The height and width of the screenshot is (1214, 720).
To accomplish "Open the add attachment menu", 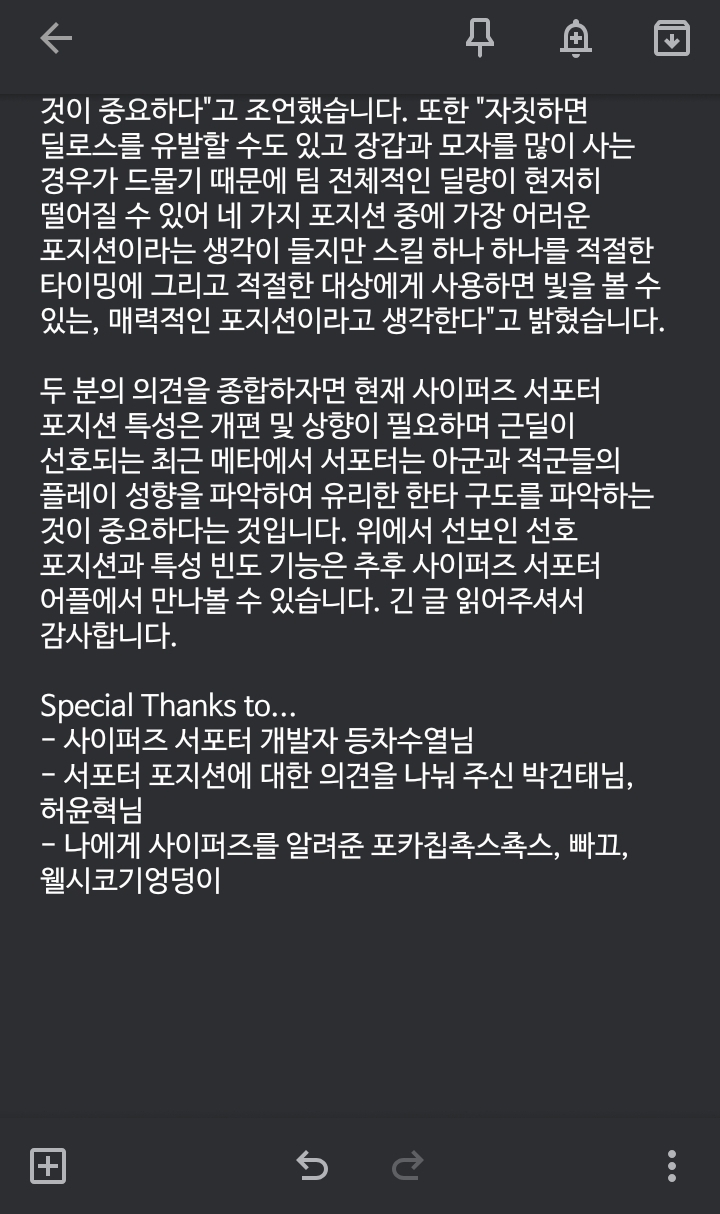I will pos(48,1166).
